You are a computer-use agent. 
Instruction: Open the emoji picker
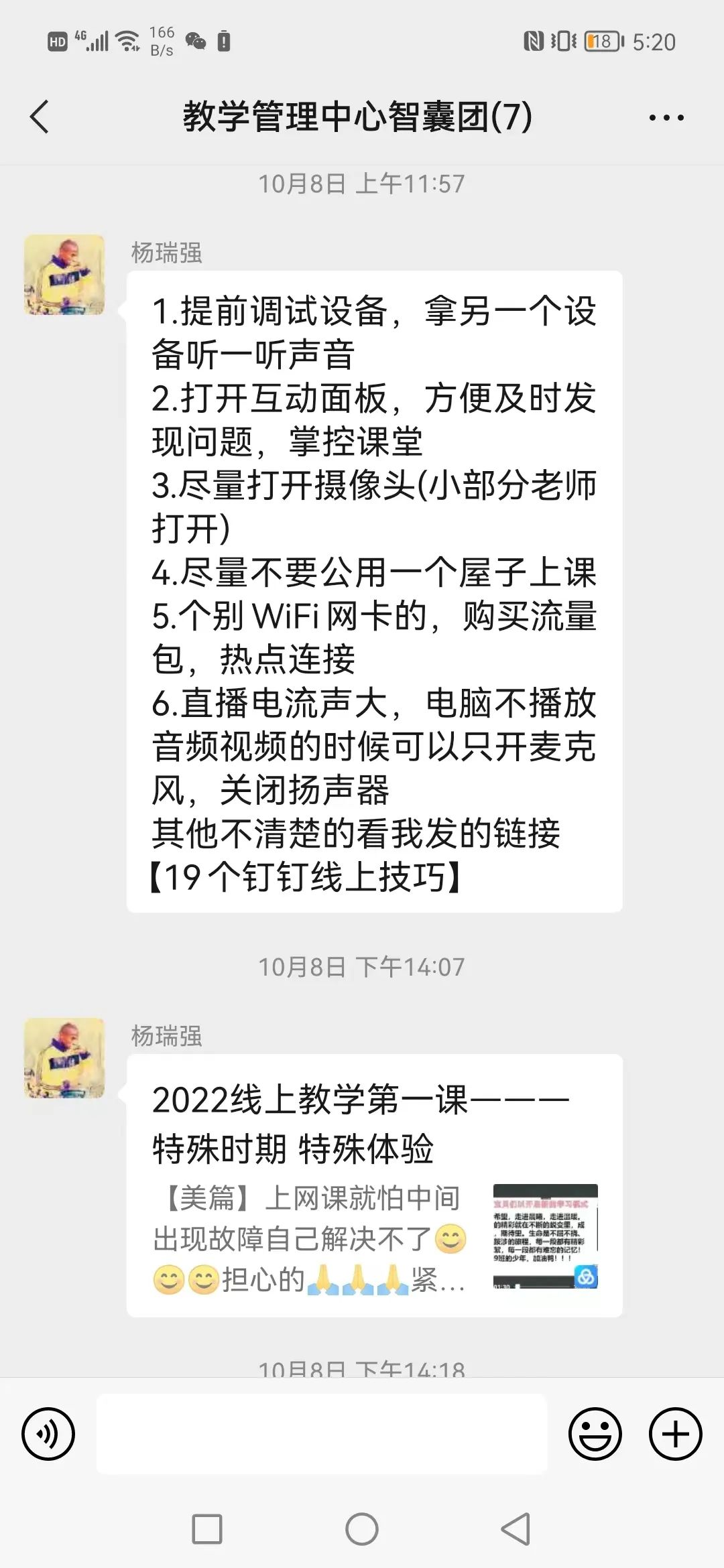pyautogui.click(x=595, y=1434)
